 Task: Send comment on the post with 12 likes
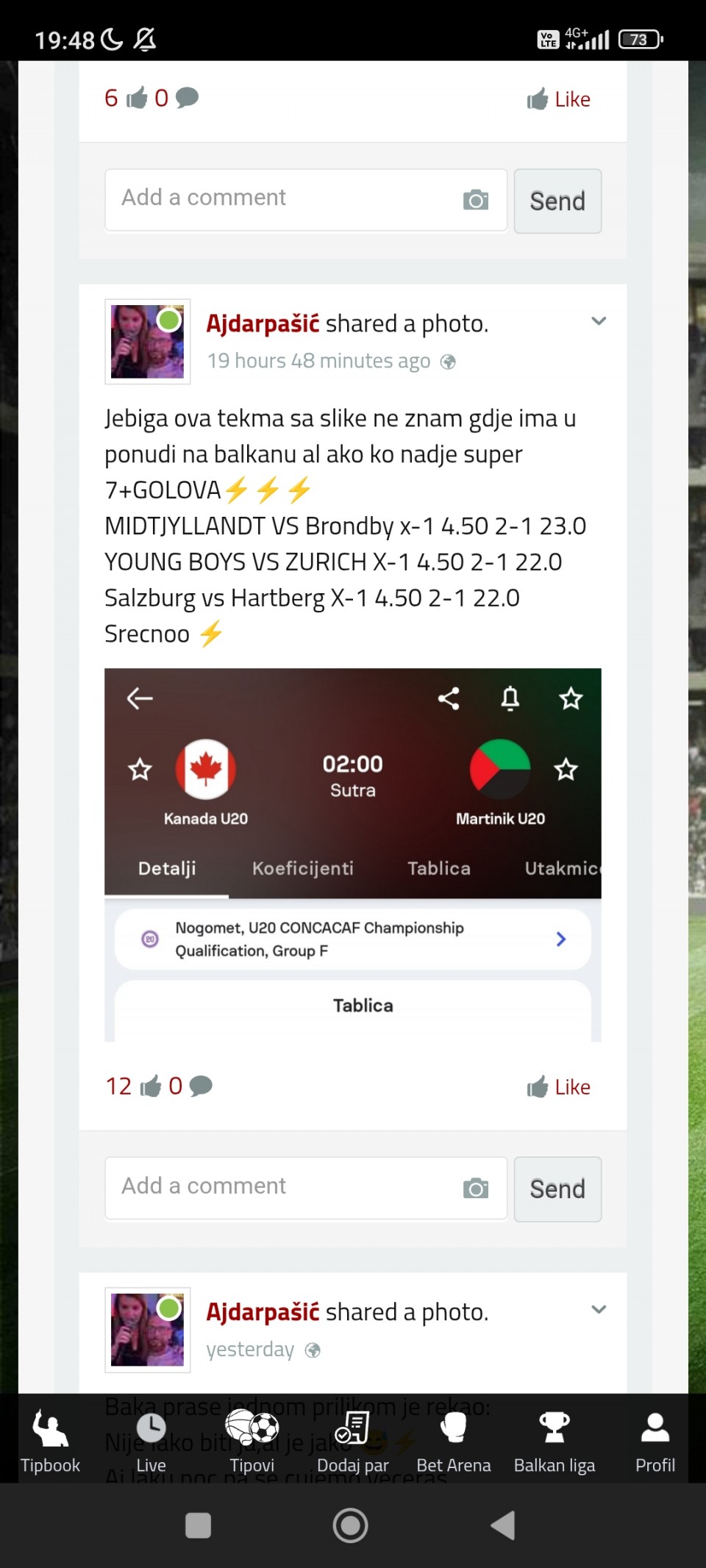click(x=557, y=1189)
